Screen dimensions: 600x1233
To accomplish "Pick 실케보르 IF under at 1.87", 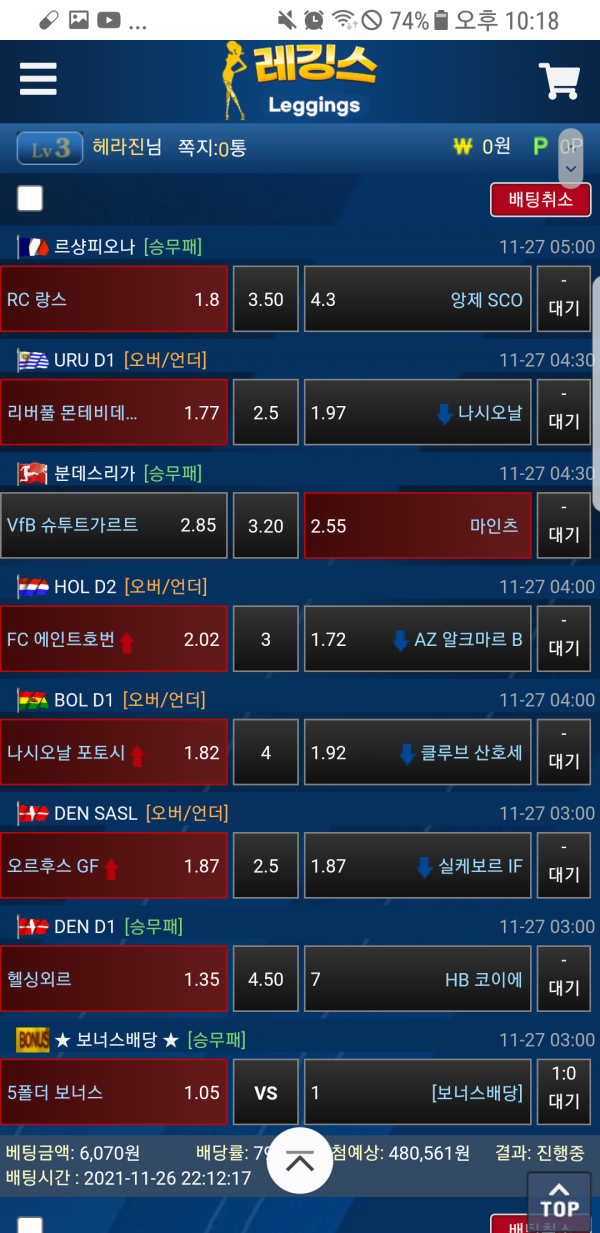I will point(416,866).
